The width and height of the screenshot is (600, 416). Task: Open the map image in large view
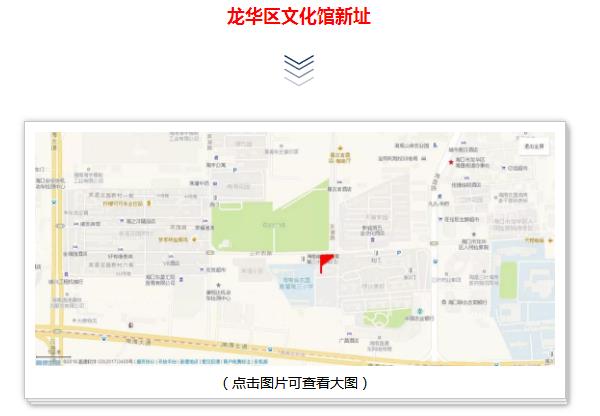[x=295, y=250]
